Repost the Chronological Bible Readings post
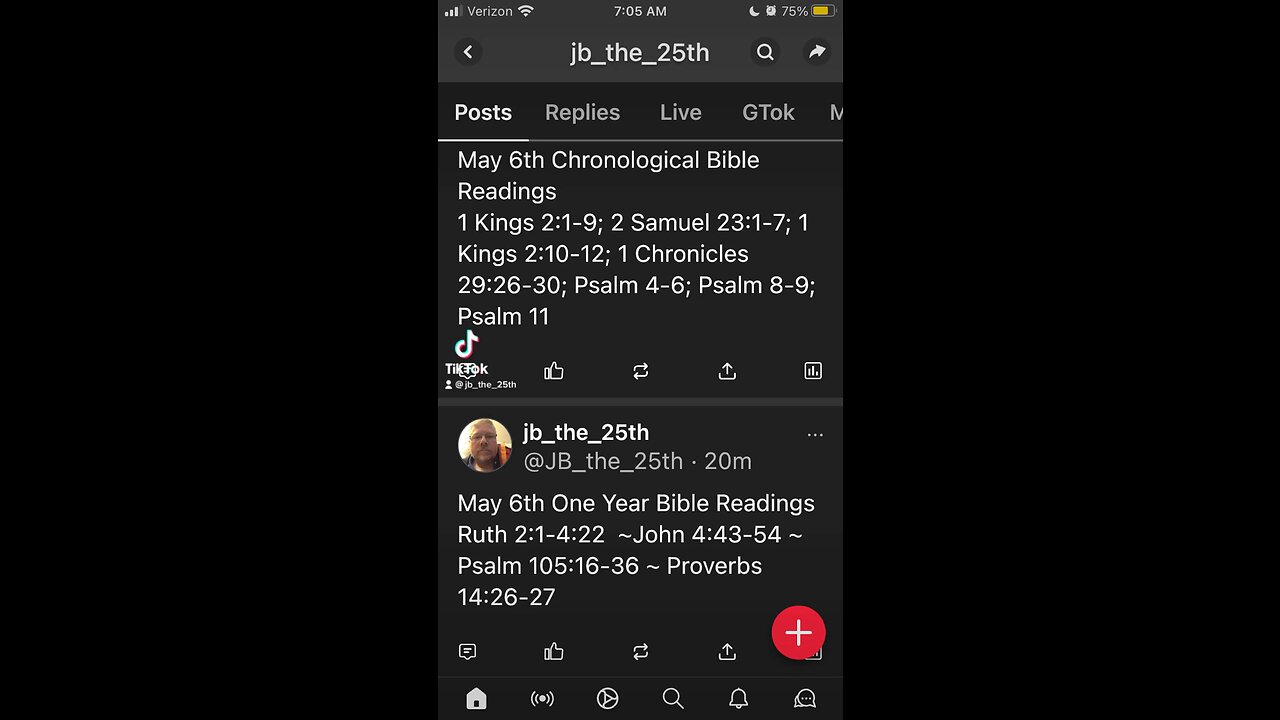This screenshot has width=1280, height=720. [x=641, y=371]
